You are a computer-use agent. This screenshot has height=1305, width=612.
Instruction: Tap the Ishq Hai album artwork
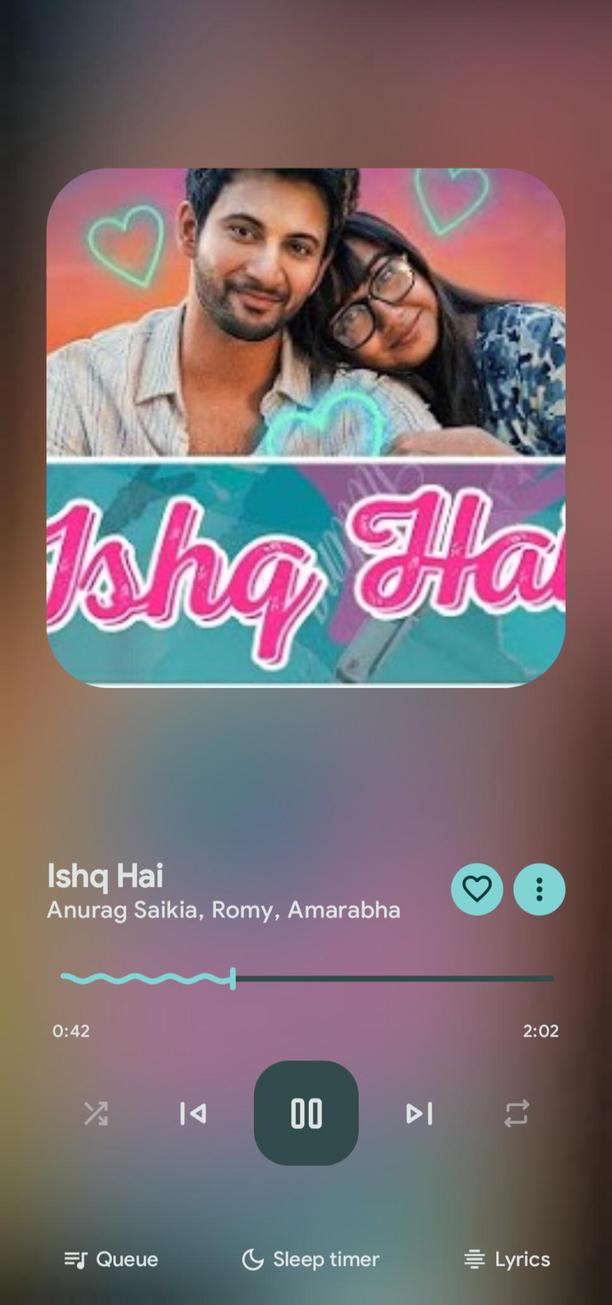tap(306, 427)
